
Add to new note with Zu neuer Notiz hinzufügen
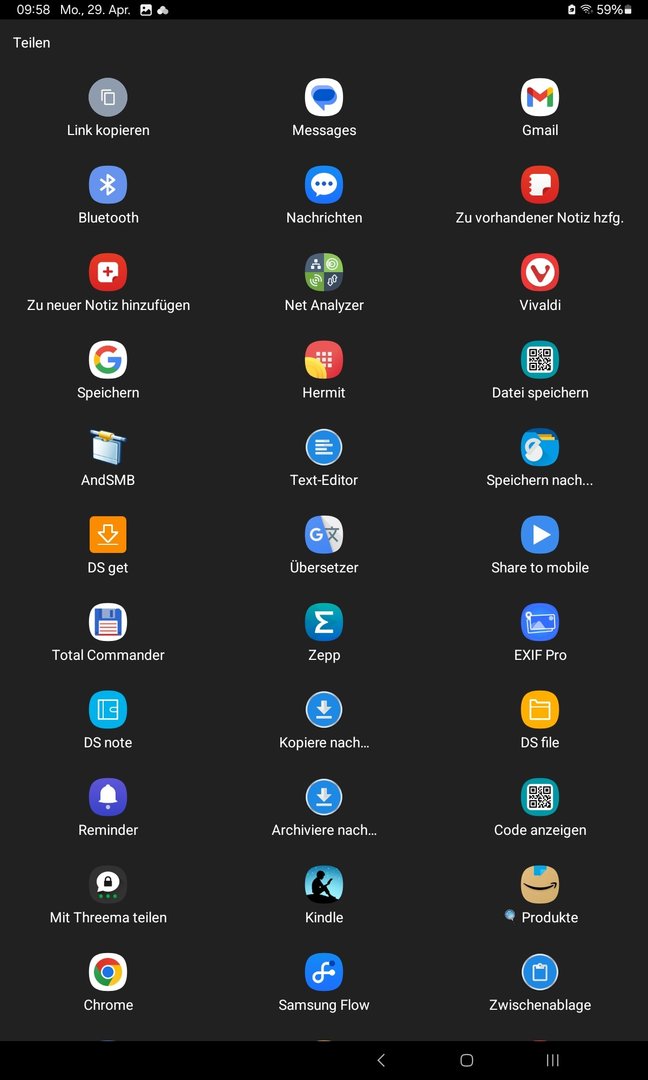(x=108, y=273)
